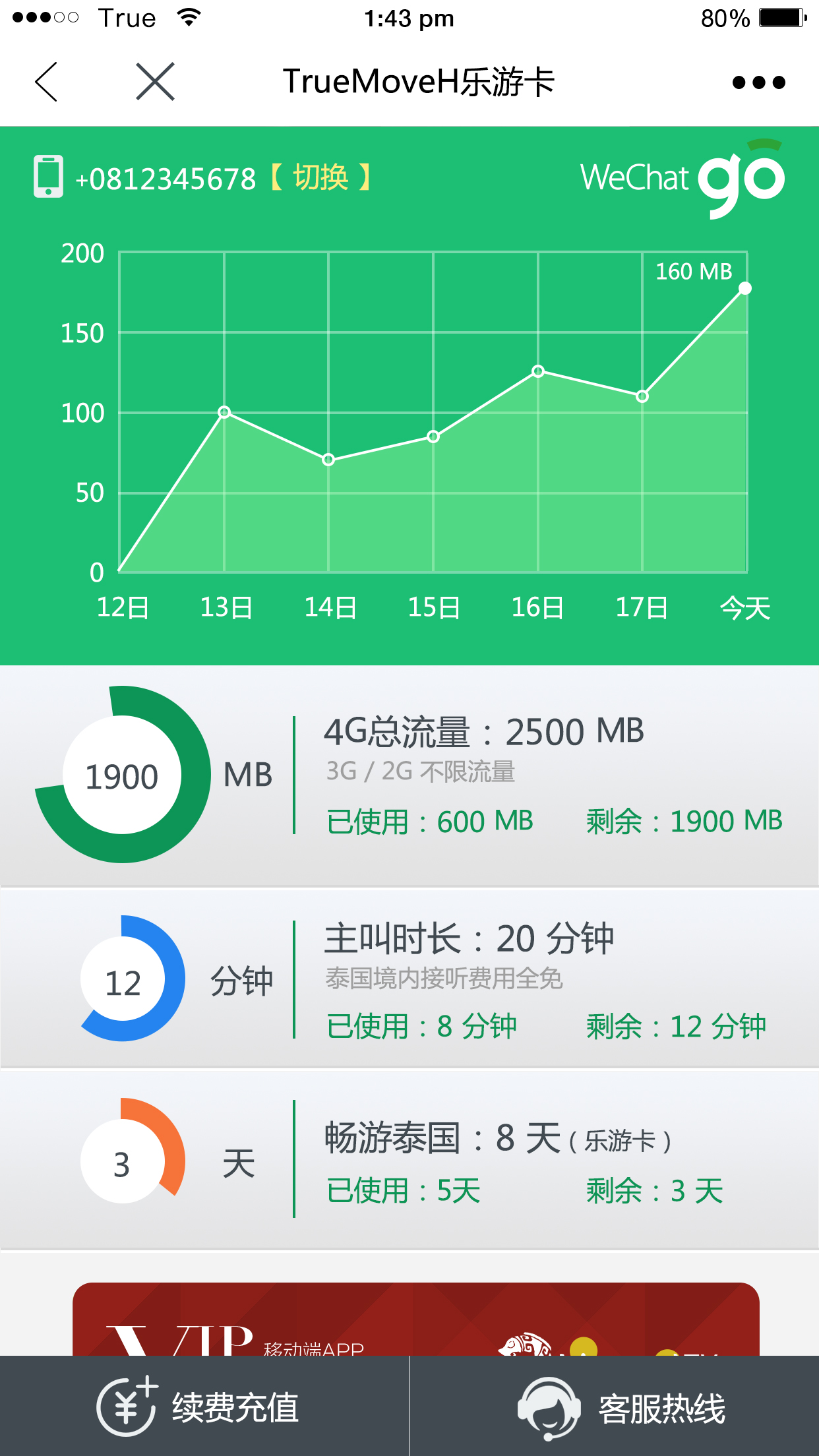Open the three-dot overflow menu
819x1456 pixels.
pyautogui.click(x=759, y=82)
